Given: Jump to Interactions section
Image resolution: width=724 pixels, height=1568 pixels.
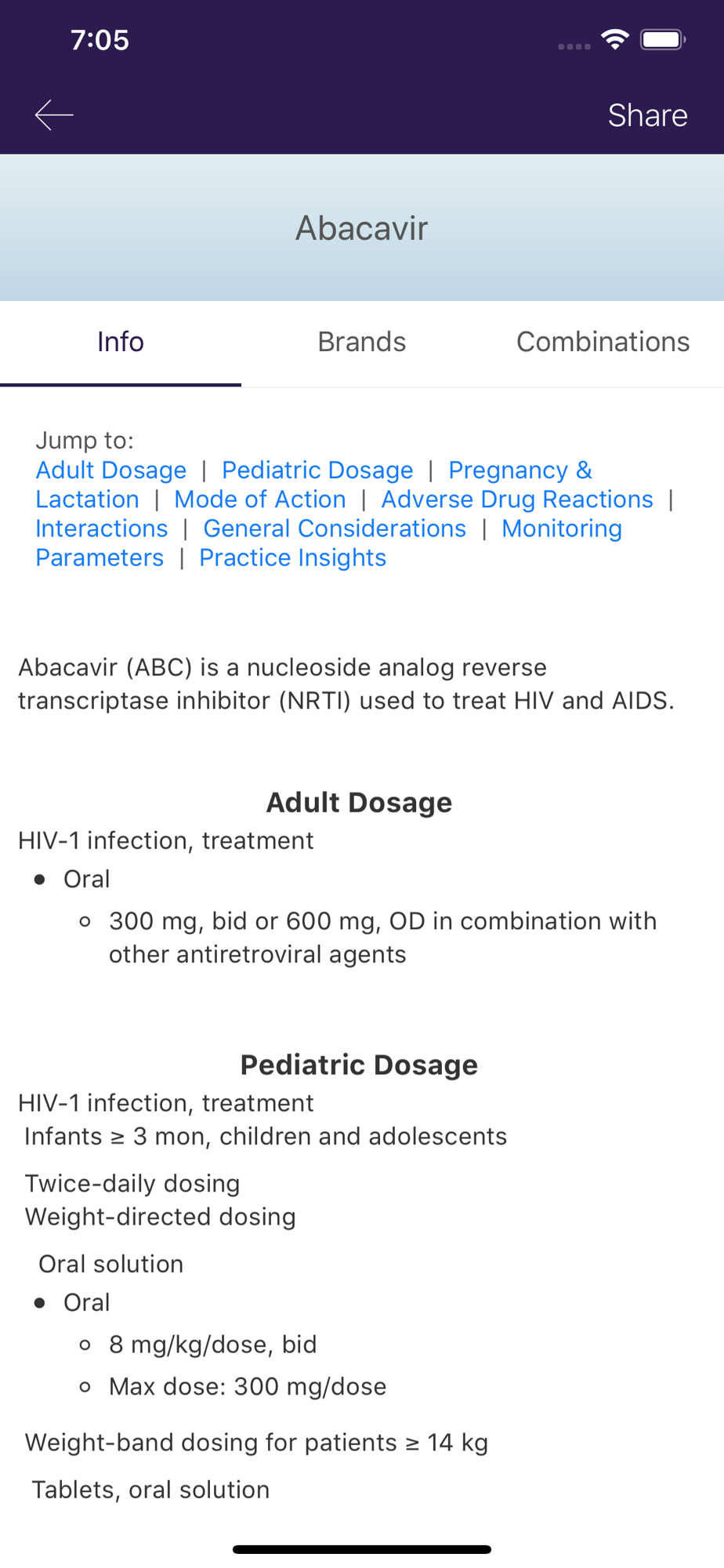Looking at the screenshot, I should [x=102, y=528].
